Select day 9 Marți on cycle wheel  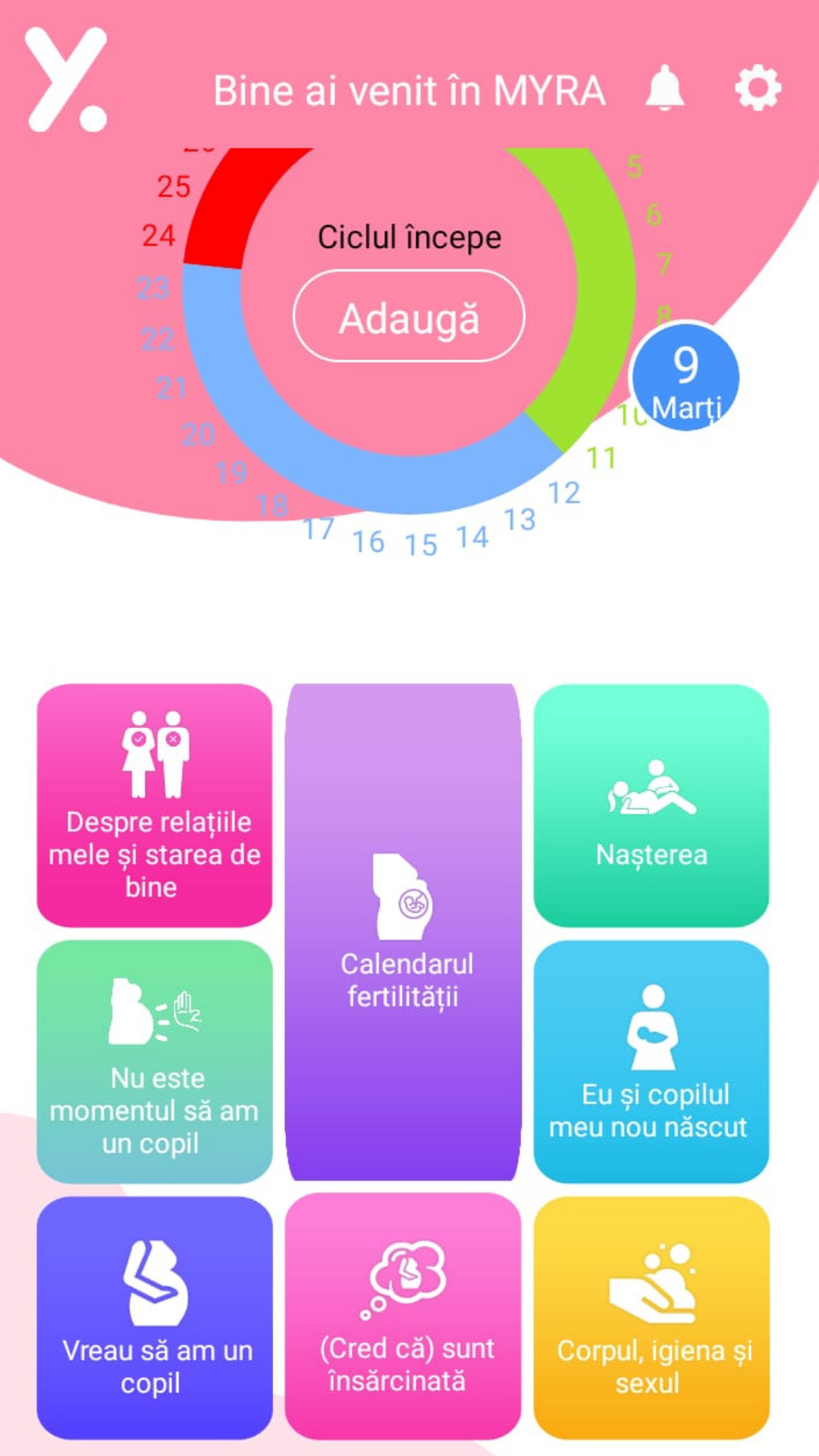(686, 377)
